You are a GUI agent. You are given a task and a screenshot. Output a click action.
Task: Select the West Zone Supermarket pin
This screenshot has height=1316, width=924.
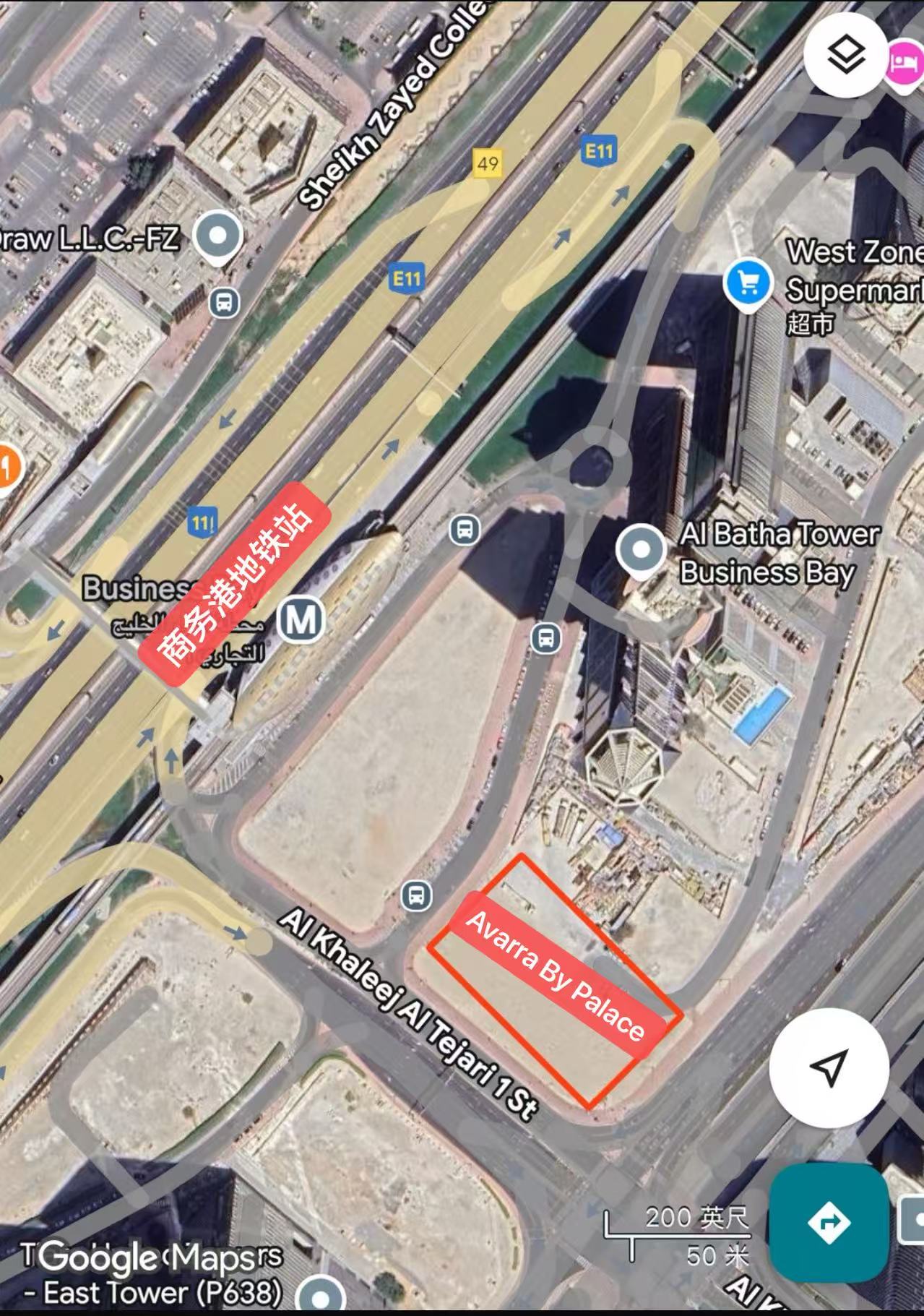click(748, 283)
